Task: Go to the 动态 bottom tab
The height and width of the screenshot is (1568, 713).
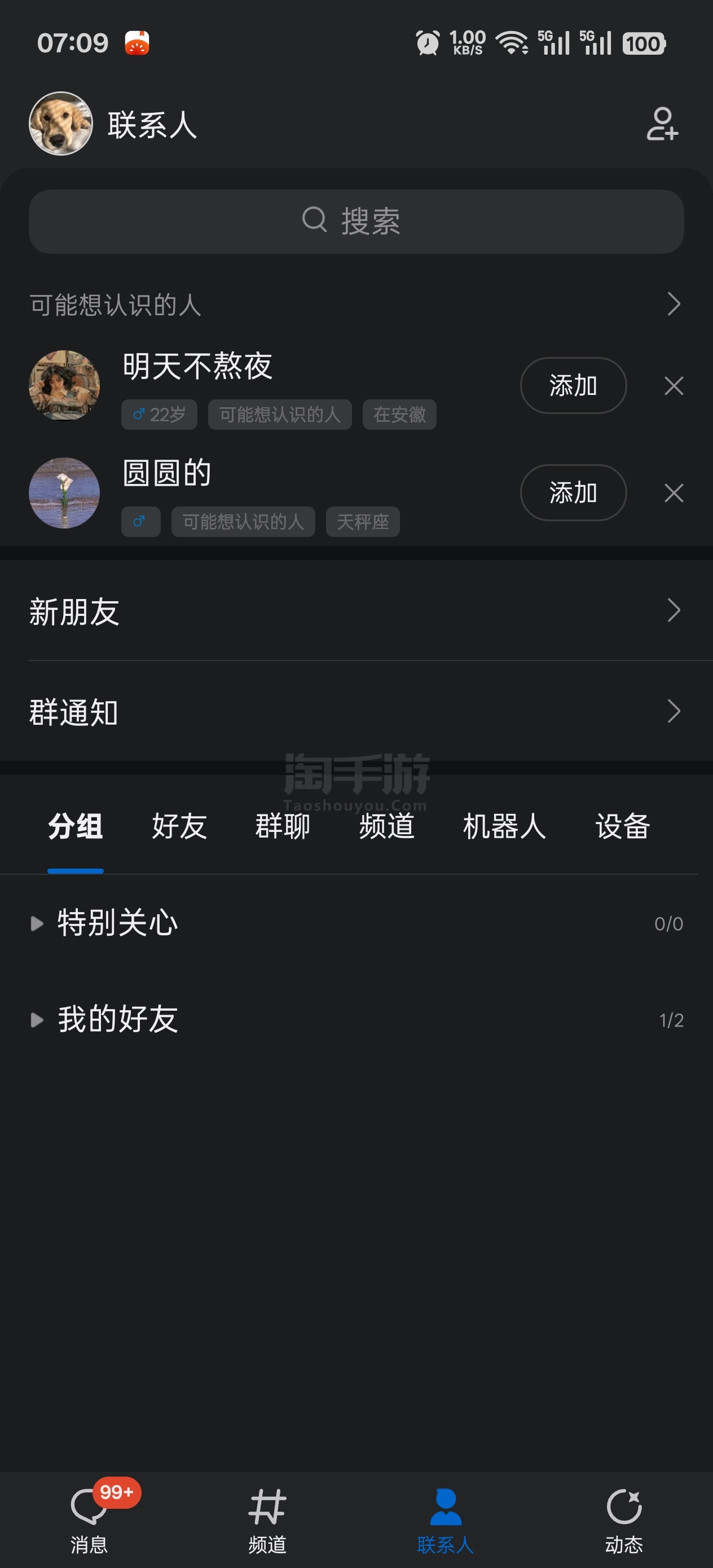Action: tap(623, 1517)
